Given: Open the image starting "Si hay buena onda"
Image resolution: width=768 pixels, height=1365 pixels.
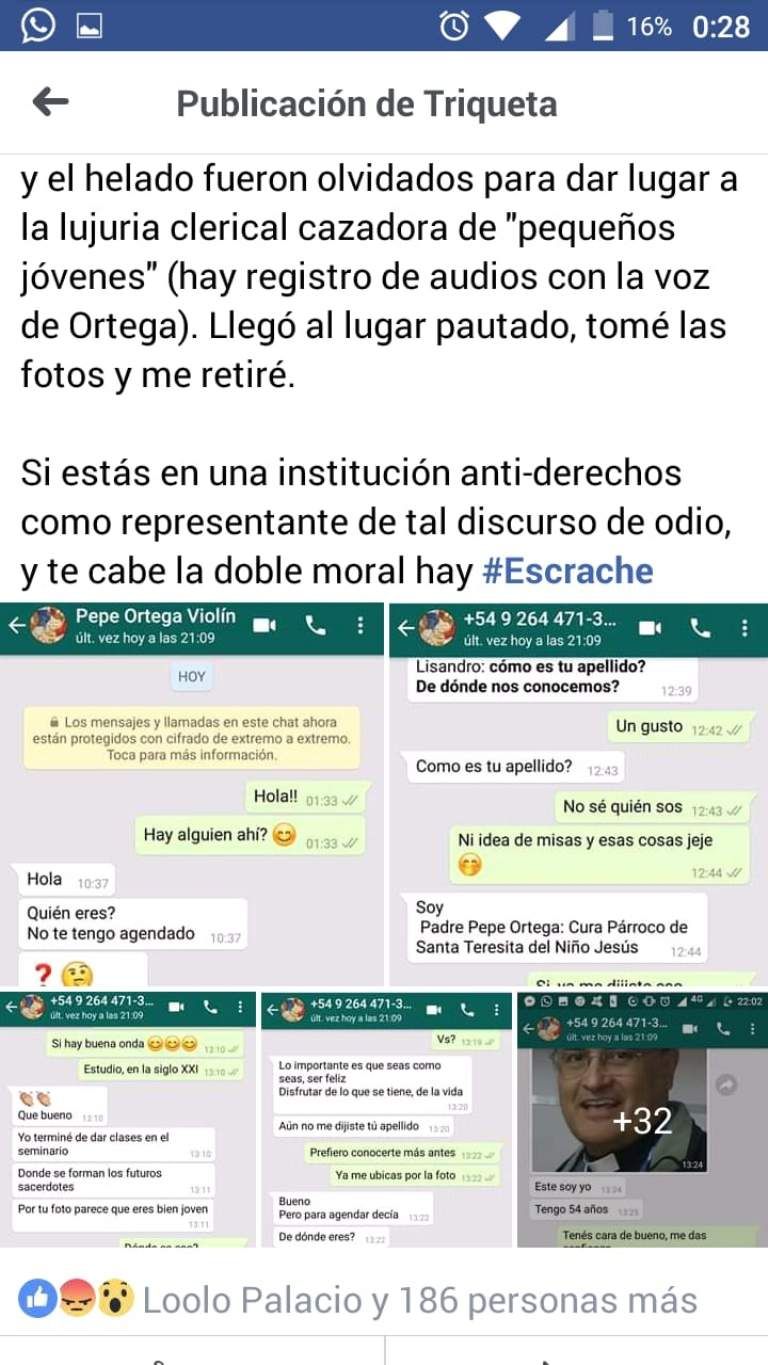Looking at the screenshot, I should point(128,1120).
